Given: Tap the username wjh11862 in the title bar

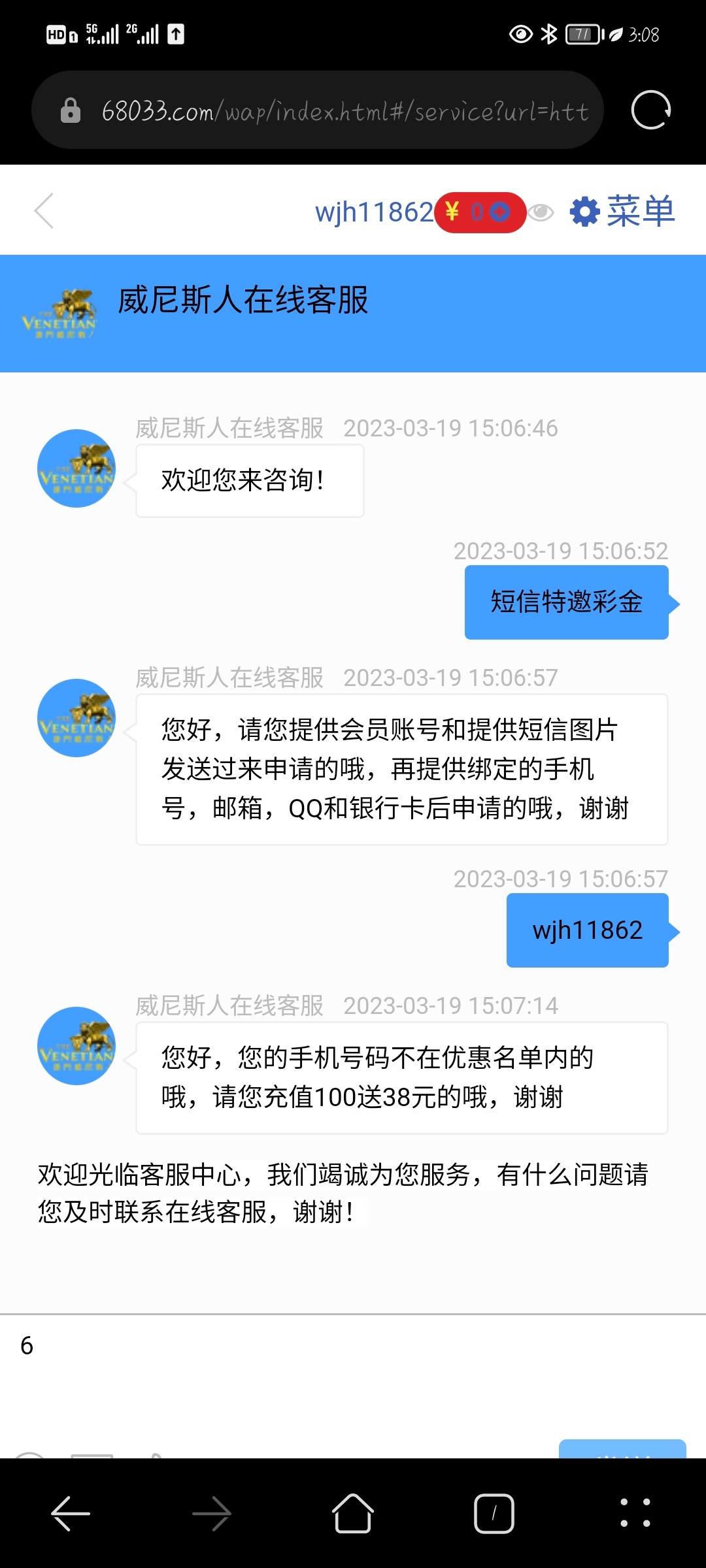Looking at the screenshot, I should [374, 211].
